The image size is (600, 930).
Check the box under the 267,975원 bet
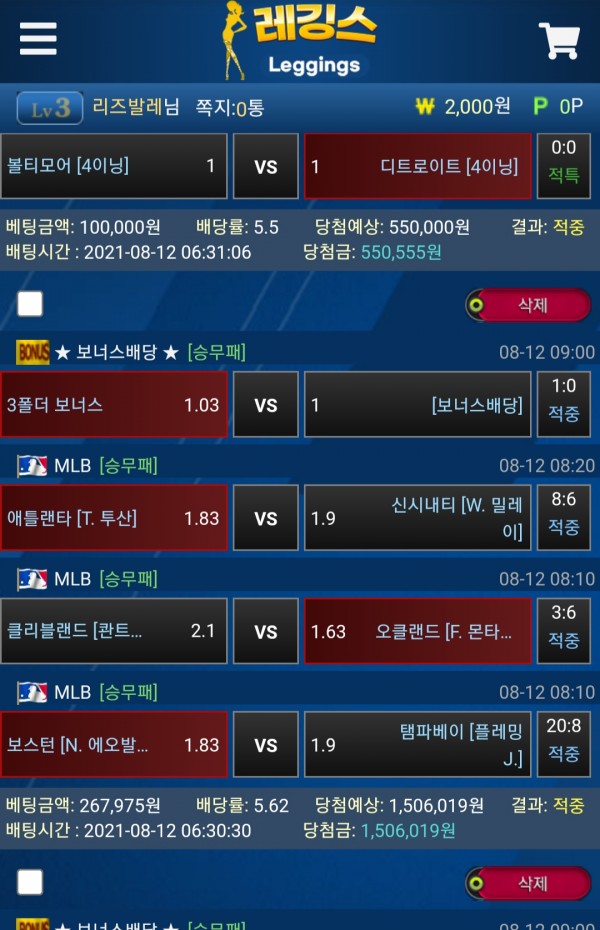pyautogui.click(x=30, y=882)
